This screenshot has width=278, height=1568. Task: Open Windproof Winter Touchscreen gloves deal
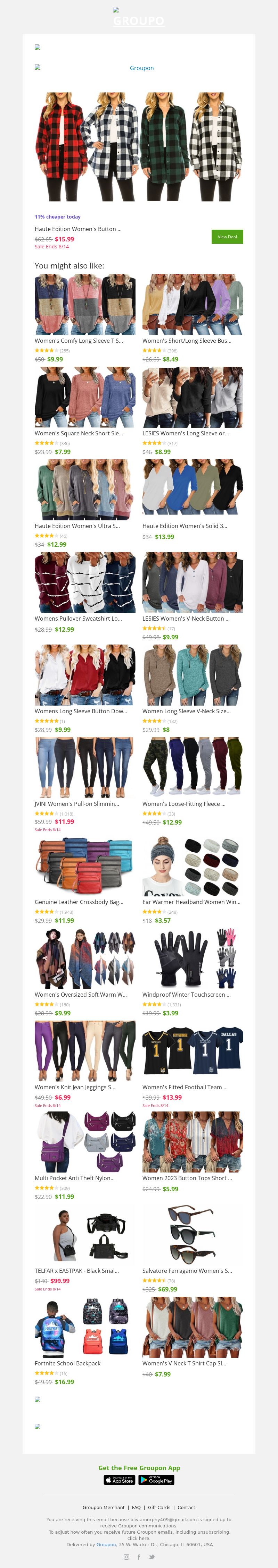193,958
